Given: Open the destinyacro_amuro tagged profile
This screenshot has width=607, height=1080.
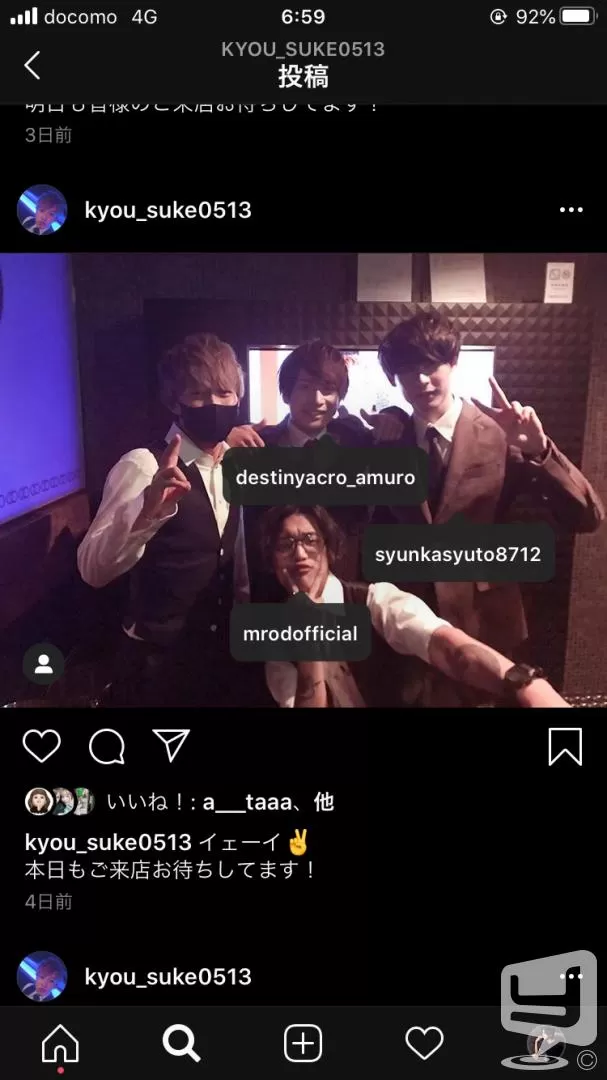Looking at the screenshot, I should tap(325, 477).
